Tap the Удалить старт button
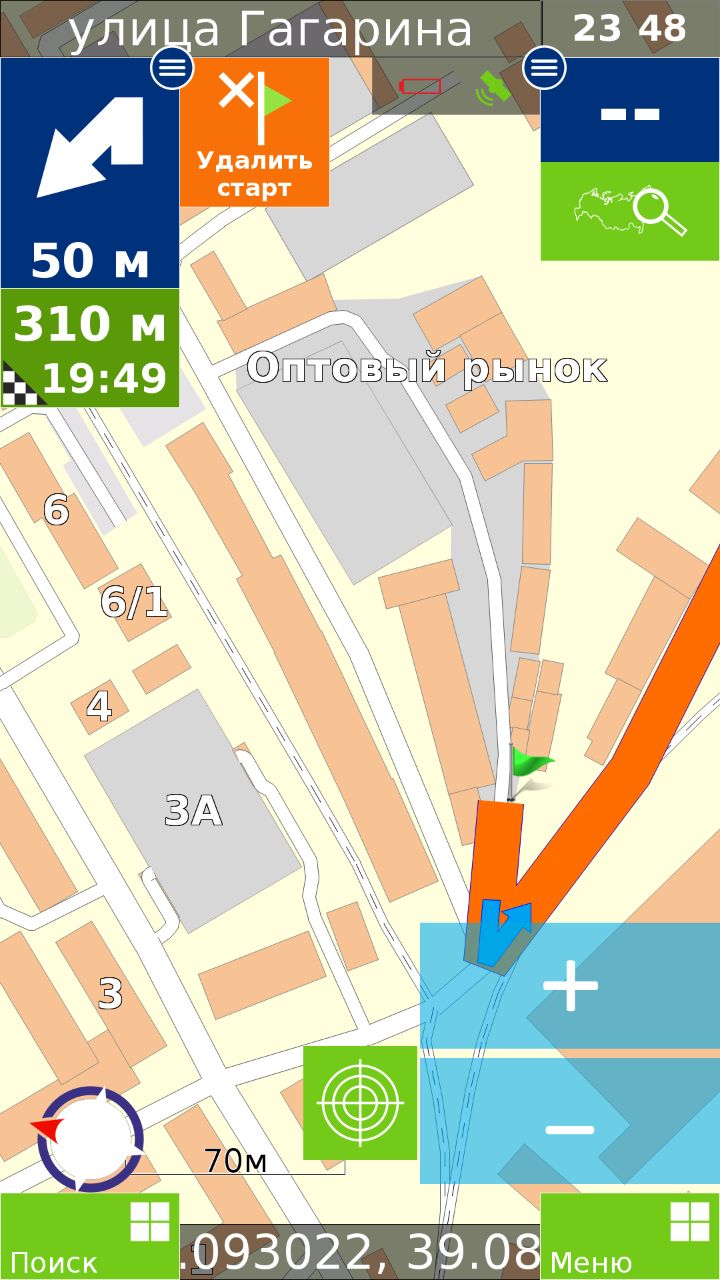720x1280 pixels. tap(254, 132)
